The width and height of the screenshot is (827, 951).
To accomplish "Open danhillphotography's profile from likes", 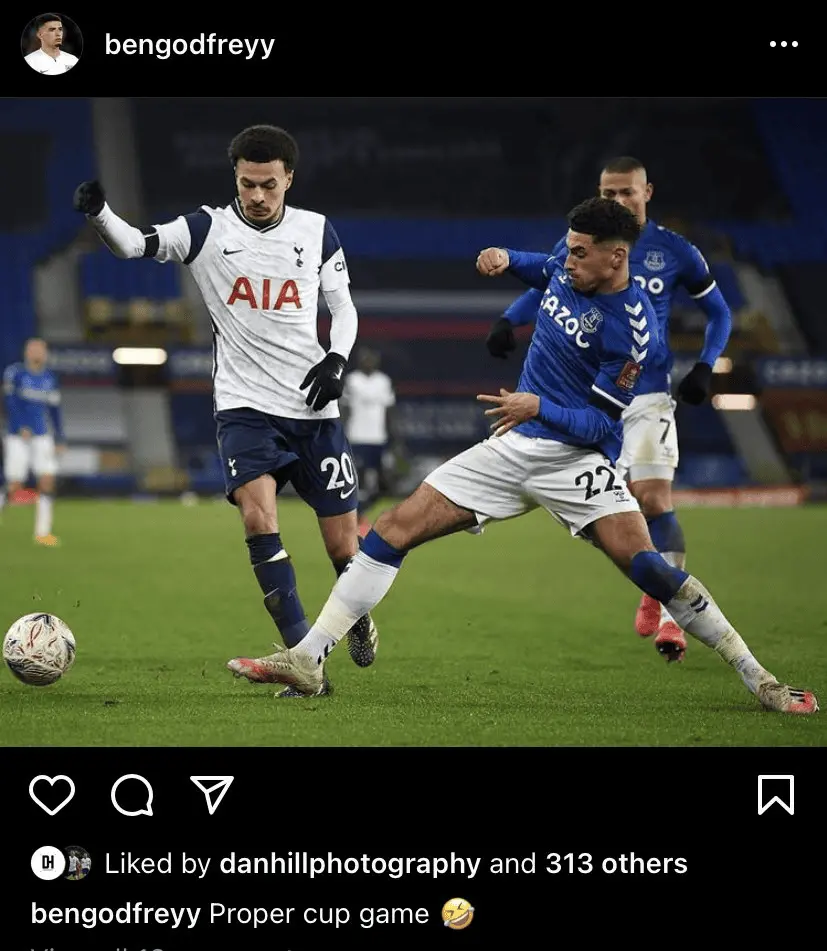I will click(349, 864).
